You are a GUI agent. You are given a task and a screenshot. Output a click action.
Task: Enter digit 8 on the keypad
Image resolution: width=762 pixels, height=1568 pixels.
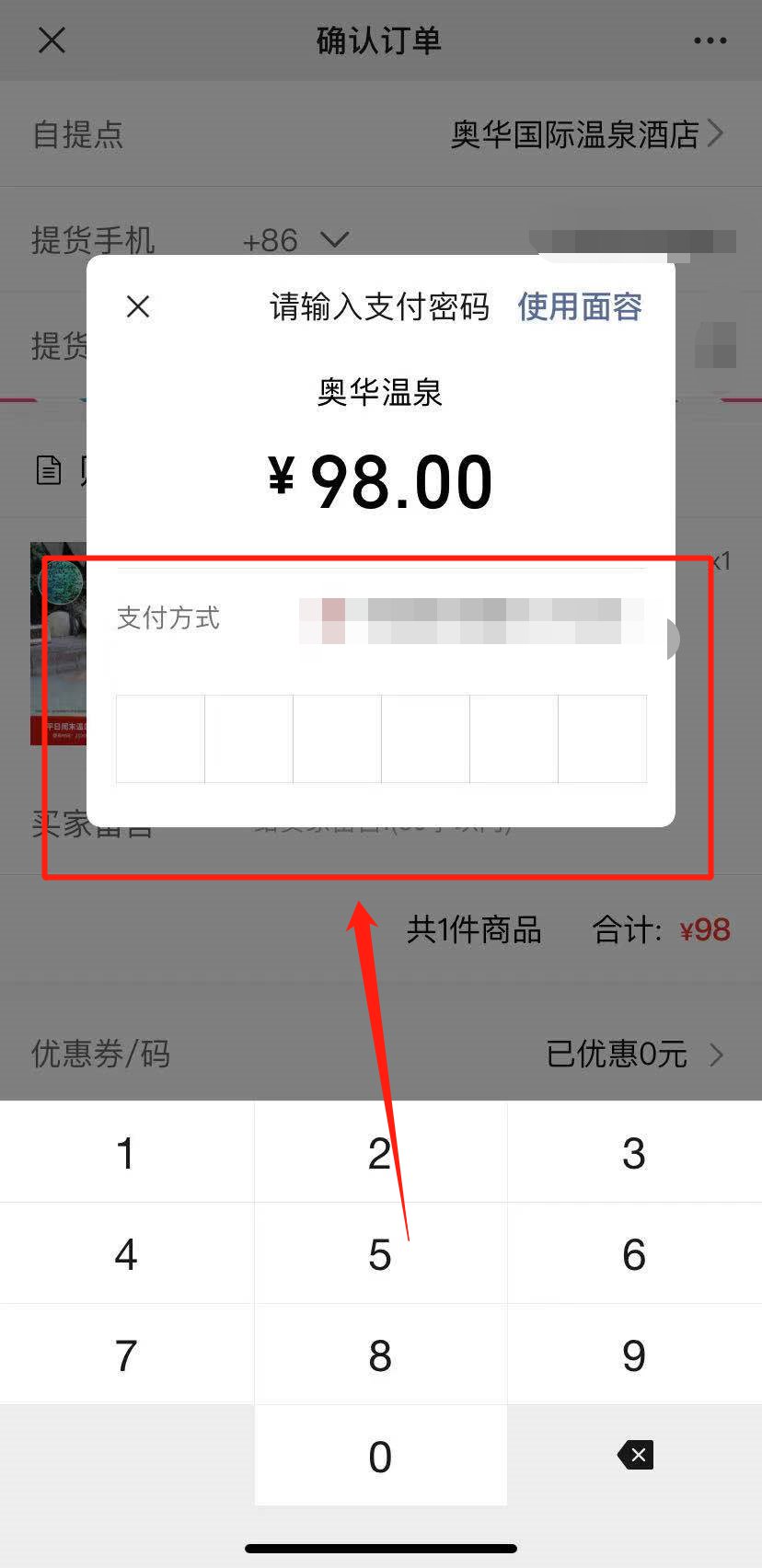tap(380, 1355)
